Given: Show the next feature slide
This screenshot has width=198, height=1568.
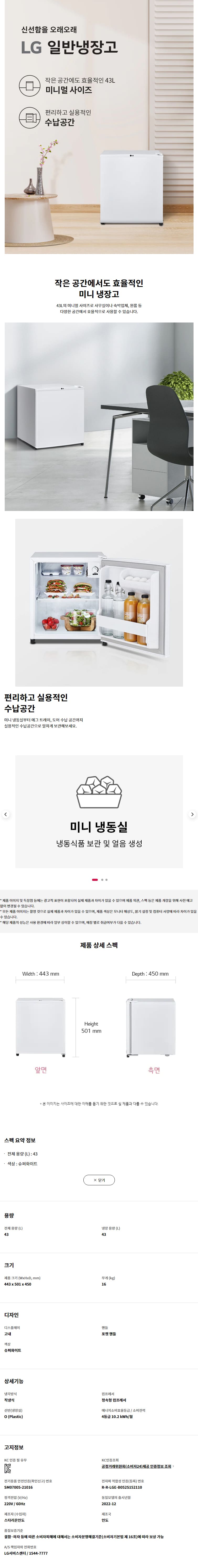Looking at the screenshot, I should point(192,814).
